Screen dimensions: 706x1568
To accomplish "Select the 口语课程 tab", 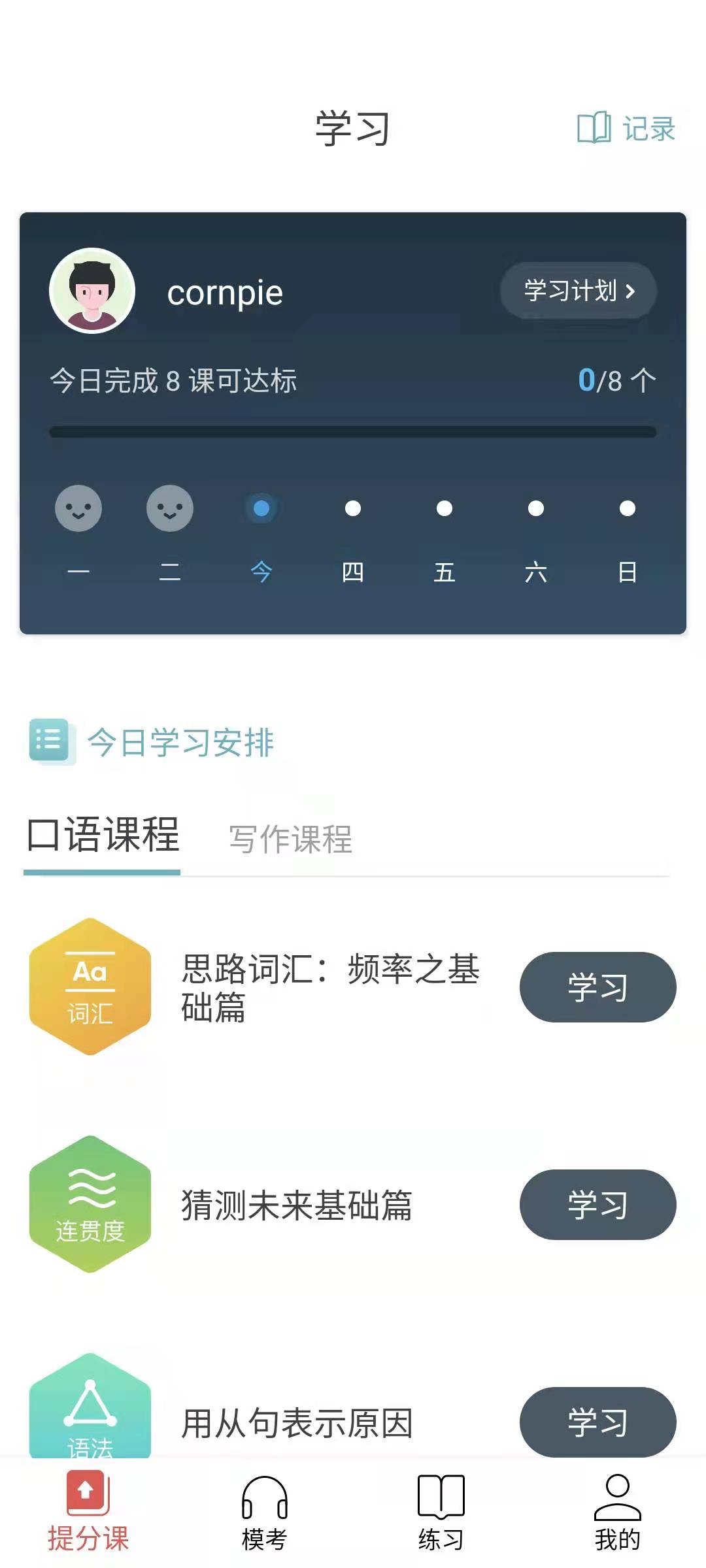I will [103, 836].
